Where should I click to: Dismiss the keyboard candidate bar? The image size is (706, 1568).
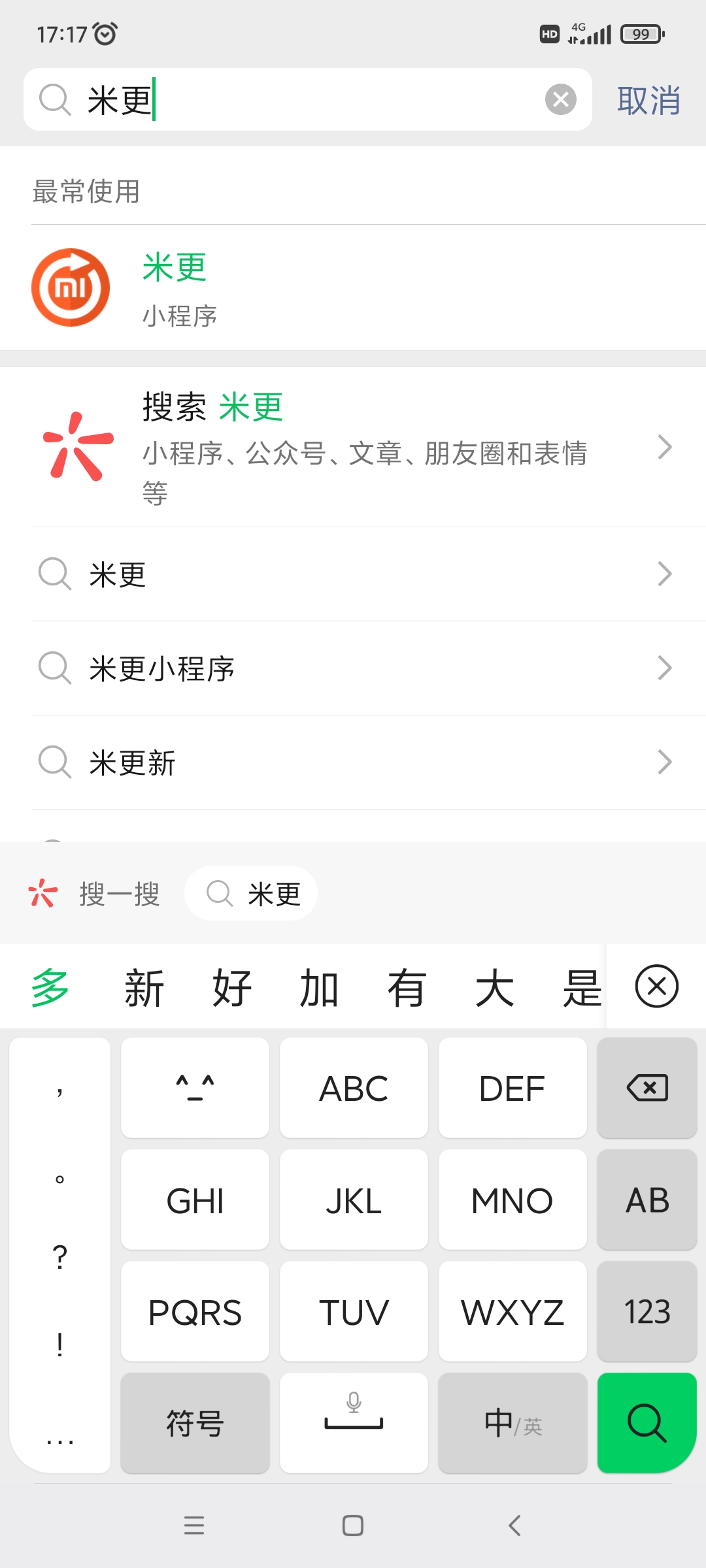click(656, 986)
